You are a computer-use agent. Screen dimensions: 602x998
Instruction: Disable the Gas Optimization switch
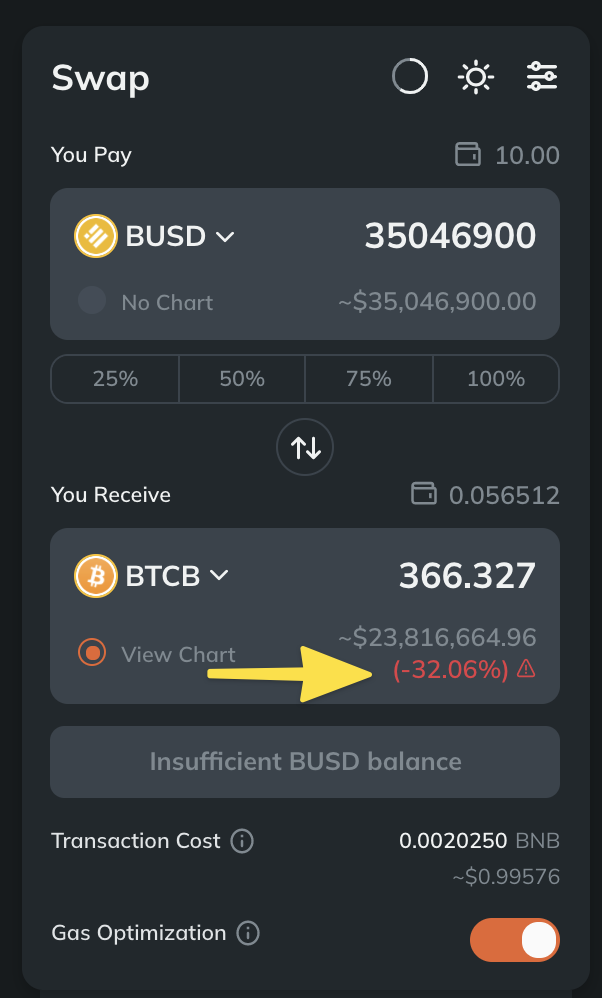point(514,940)
